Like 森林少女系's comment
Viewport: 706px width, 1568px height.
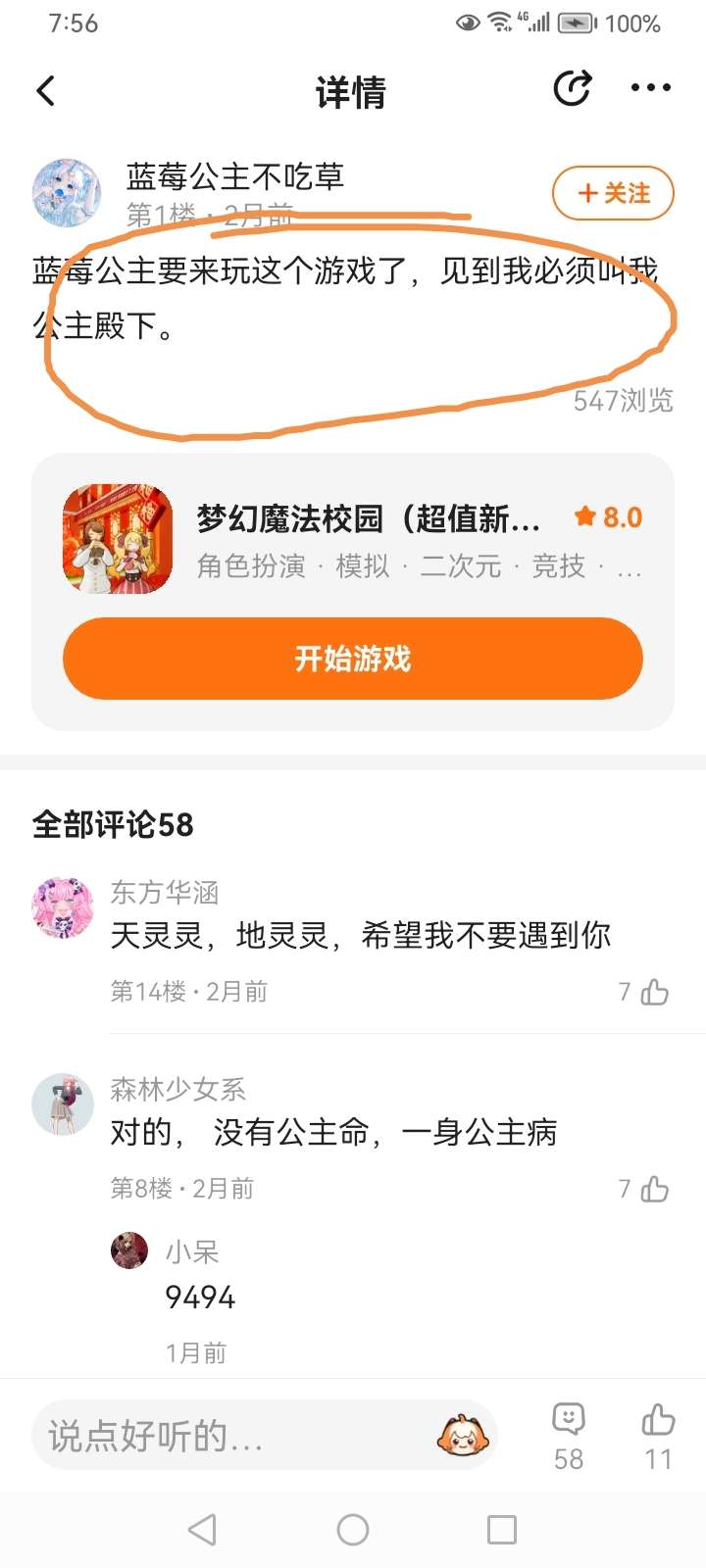click(654, 1190)
